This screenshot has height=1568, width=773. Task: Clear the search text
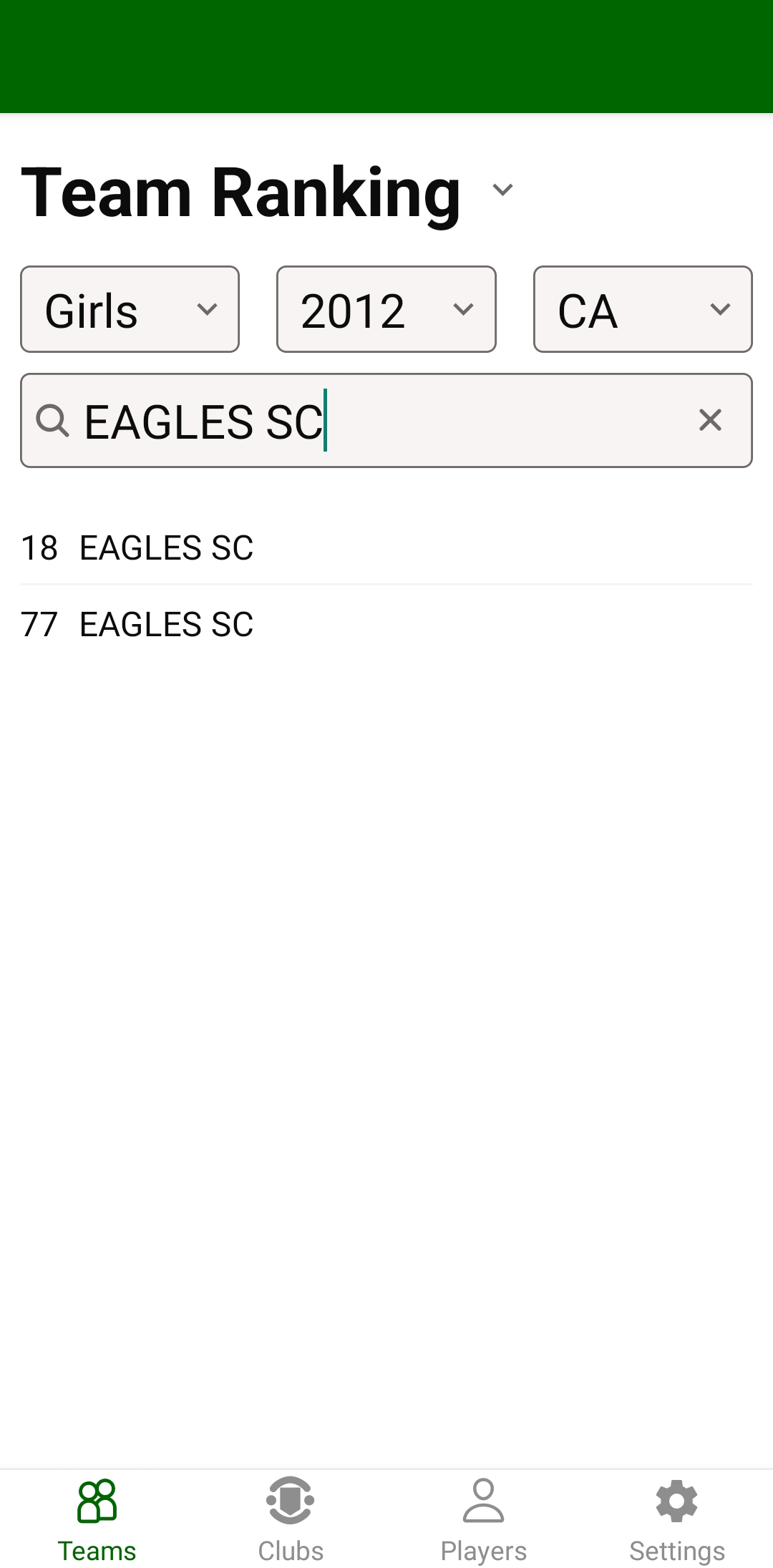709,421
